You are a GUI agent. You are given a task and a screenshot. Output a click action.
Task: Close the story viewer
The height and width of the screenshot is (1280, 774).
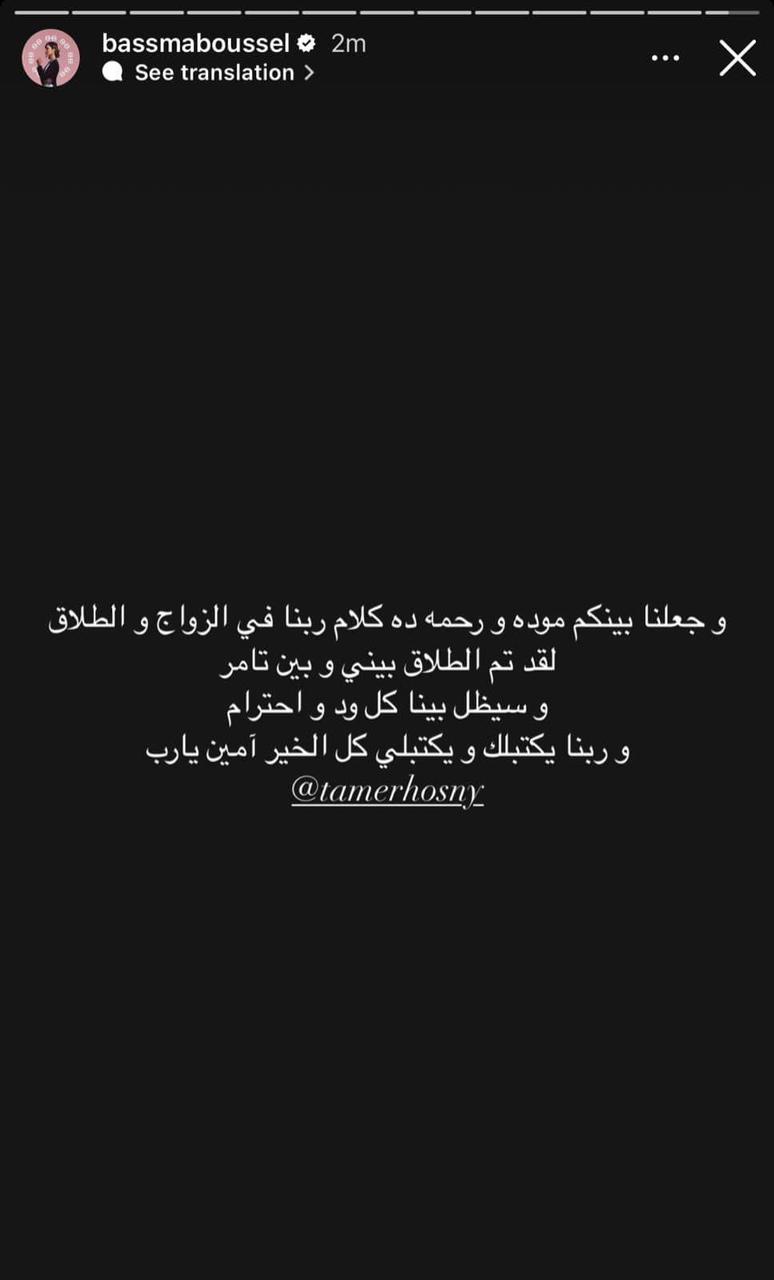pos(738,58)
